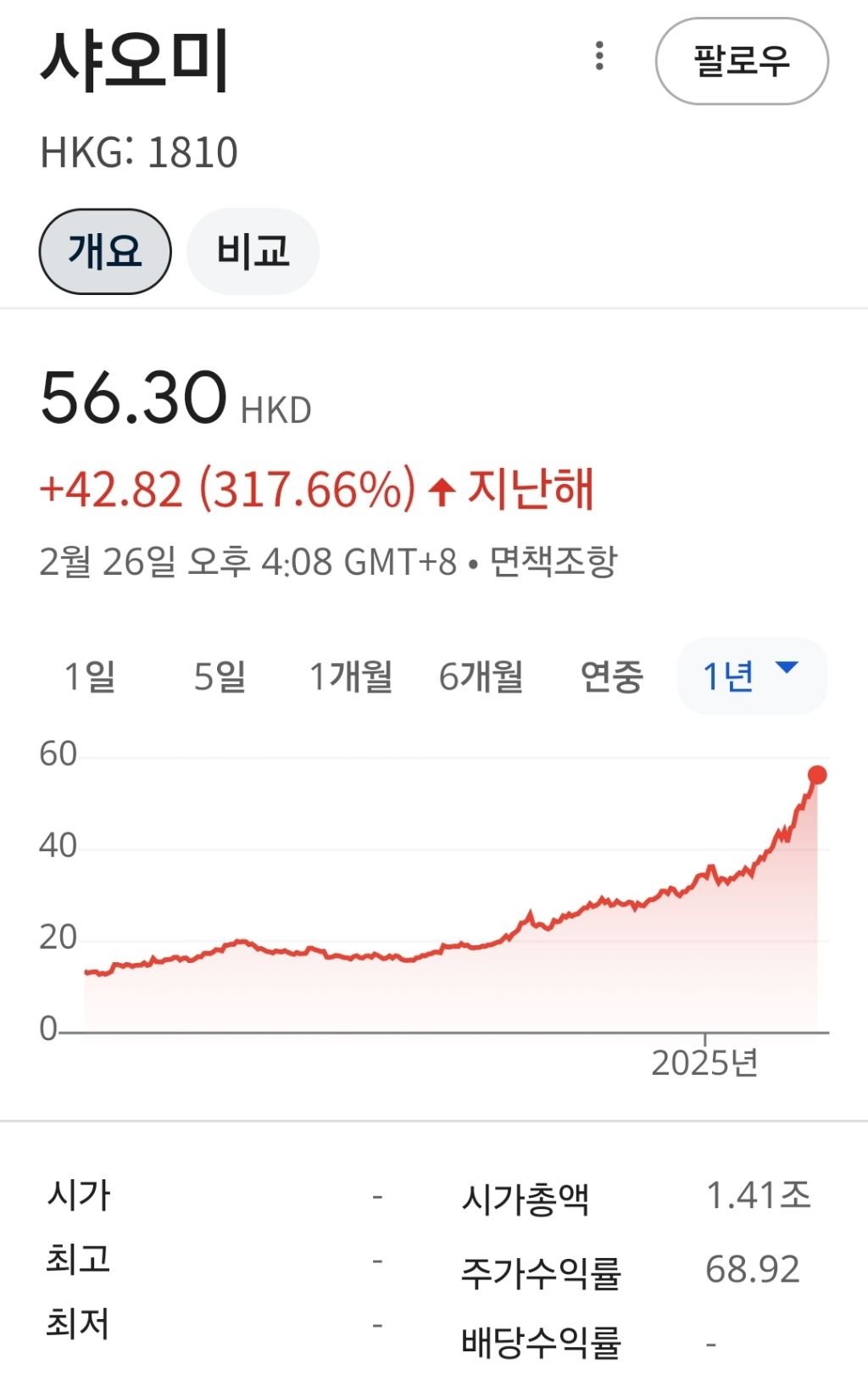Viewport: 868px width, 1381px height.
Task: View the 1개월 price chart
Action: (x=350, y=677)
